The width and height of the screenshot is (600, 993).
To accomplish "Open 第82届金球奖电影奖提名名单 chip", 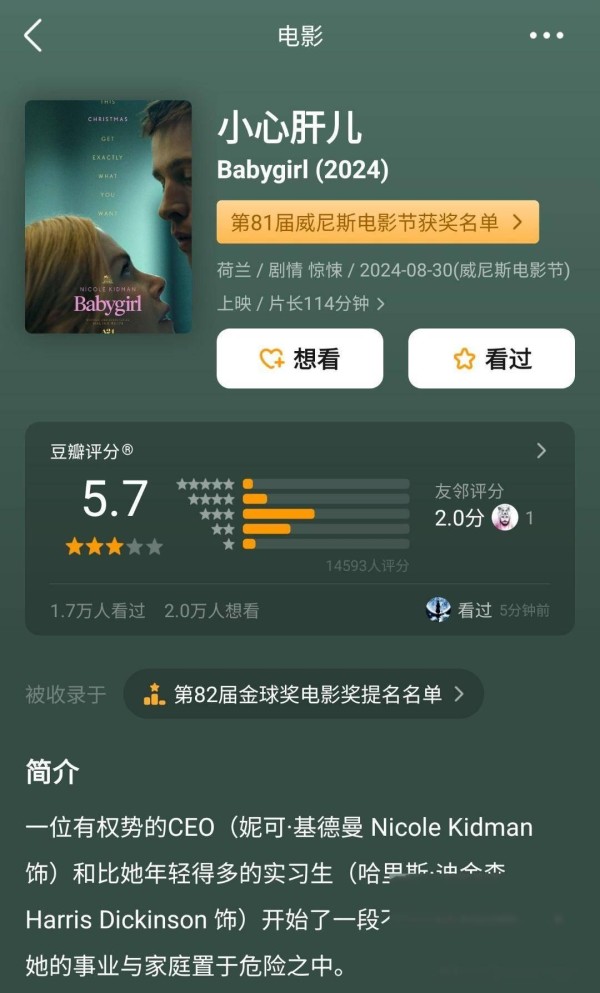I will tap(303, 694).
